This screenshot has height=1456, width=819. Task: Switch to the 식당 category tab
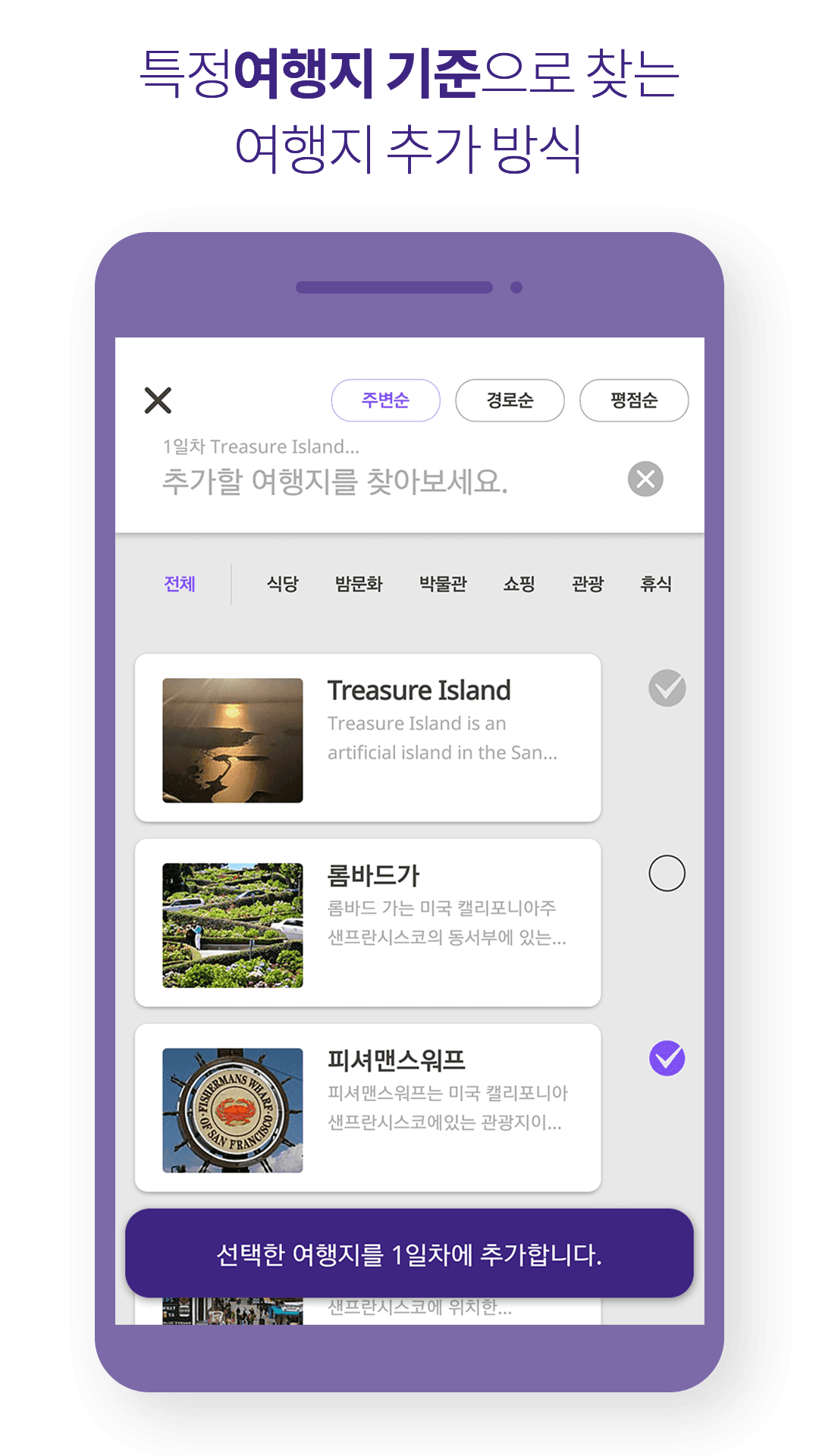point(284,584)
